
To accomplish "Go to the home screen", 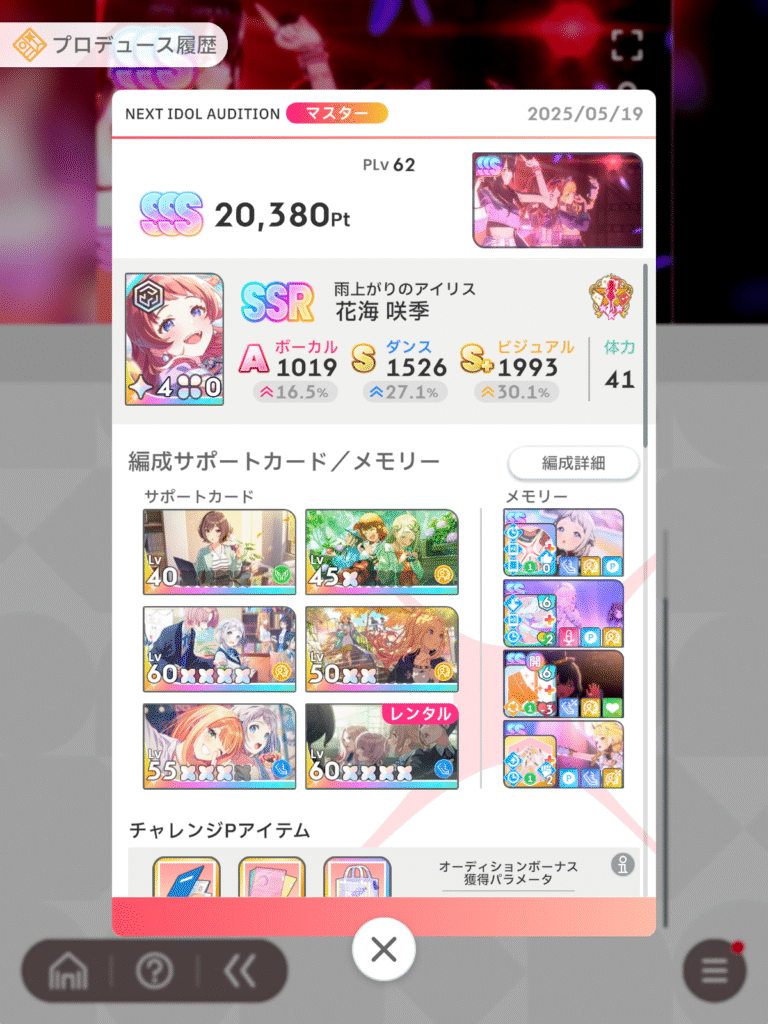I will pos(68,971).
